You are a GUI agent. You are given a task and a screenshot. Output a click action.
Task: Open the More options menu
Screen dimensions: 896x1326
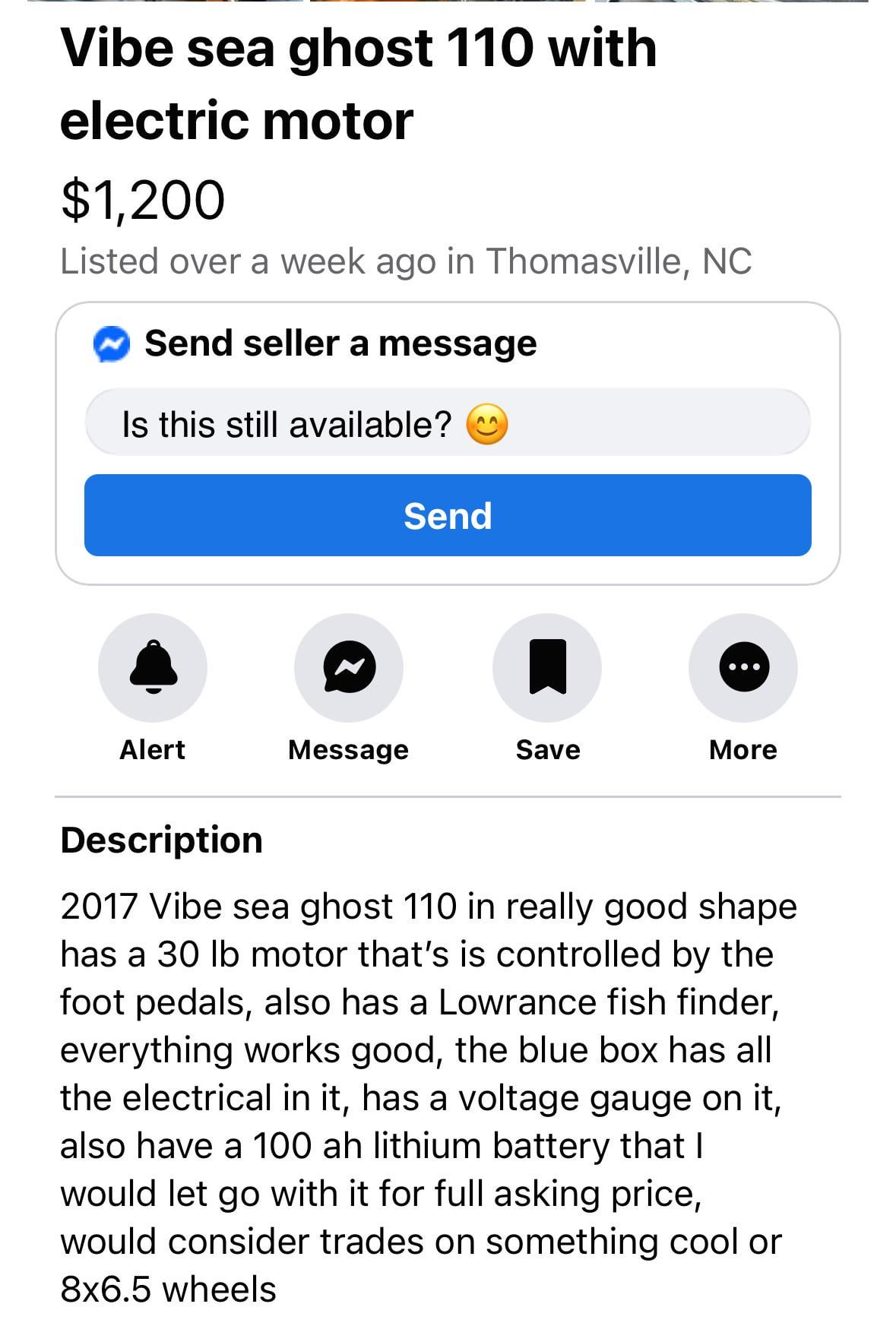tap(743, 667)
